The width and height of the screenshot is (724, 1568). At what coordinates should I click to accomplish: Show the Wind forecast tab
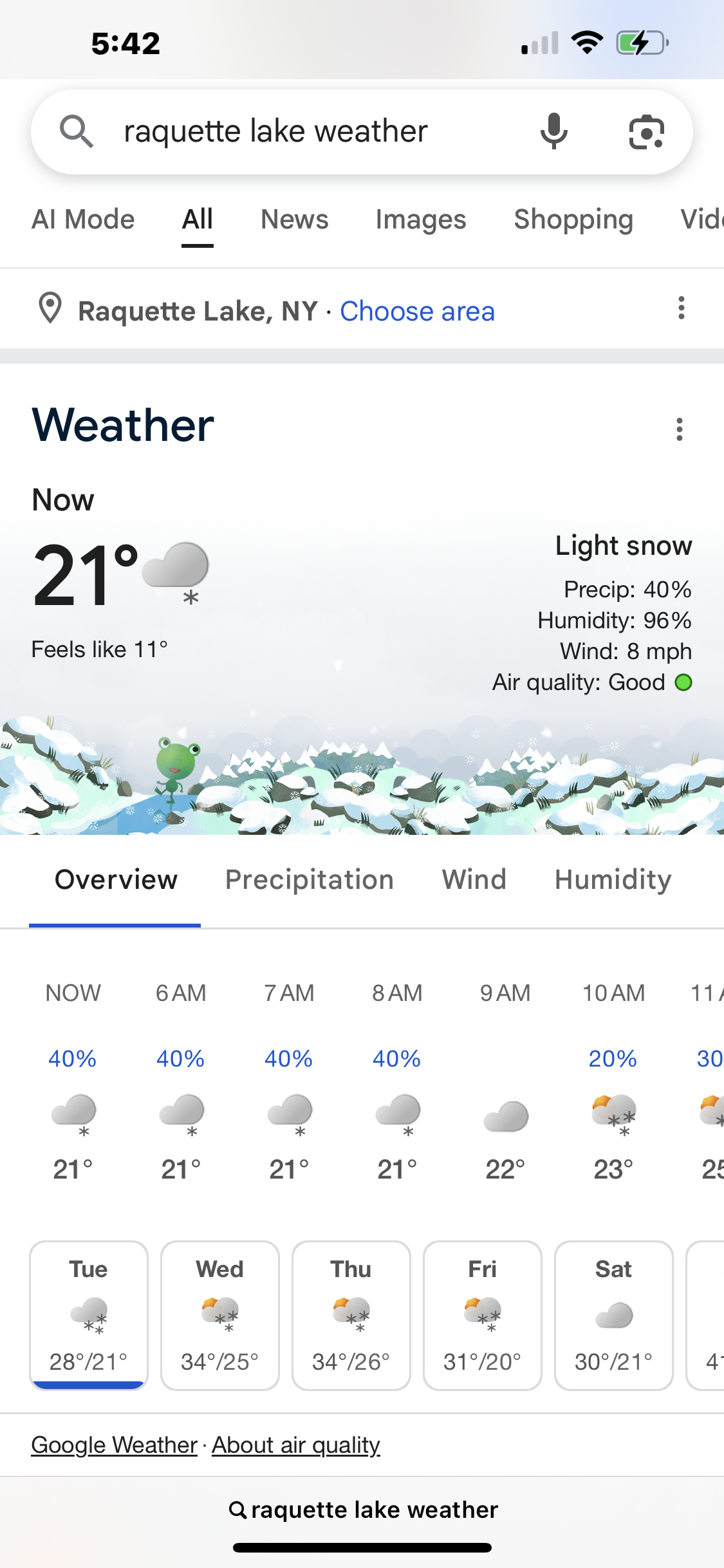(474, 880)
